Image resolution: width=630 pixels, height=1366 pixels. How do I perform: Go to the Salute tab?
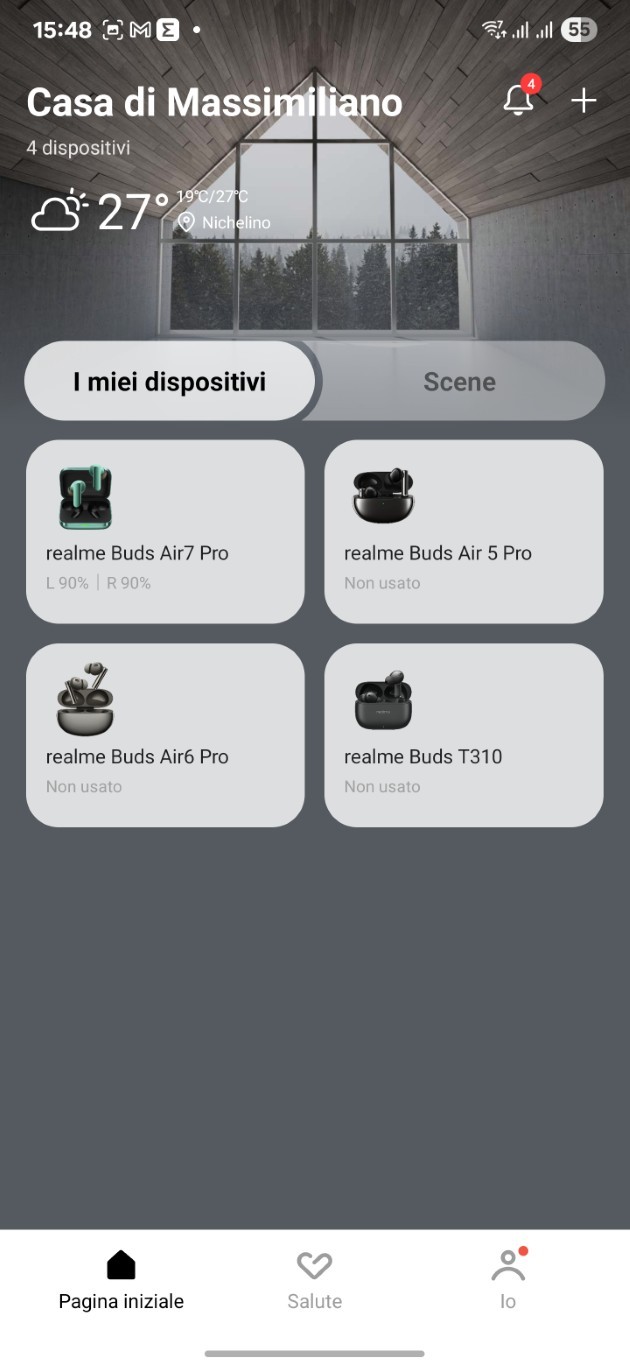click(x=314, y=1280)
